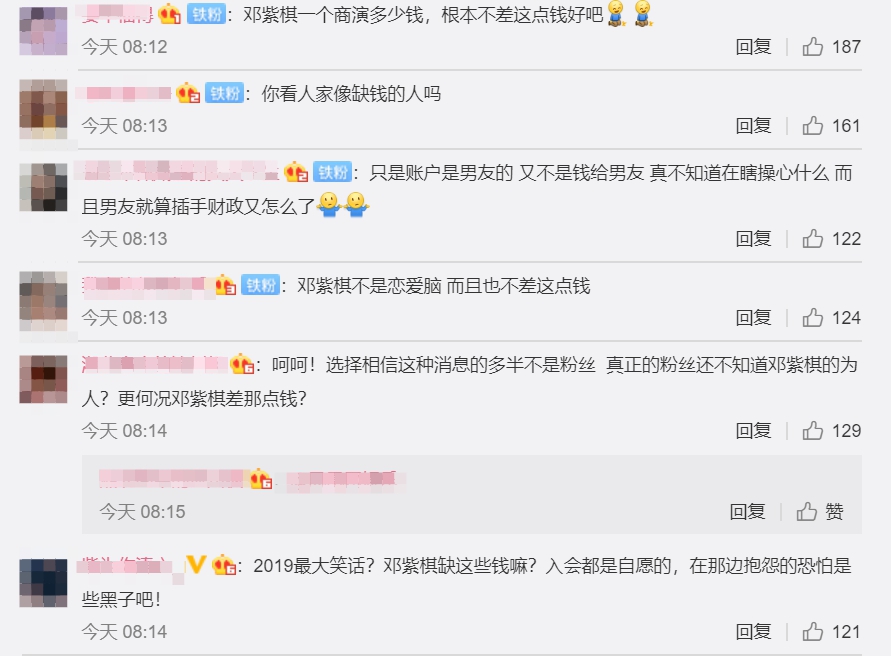Reply to the comment with 187 likes
This screenshot has height=656, width=891.
(754, 47)
